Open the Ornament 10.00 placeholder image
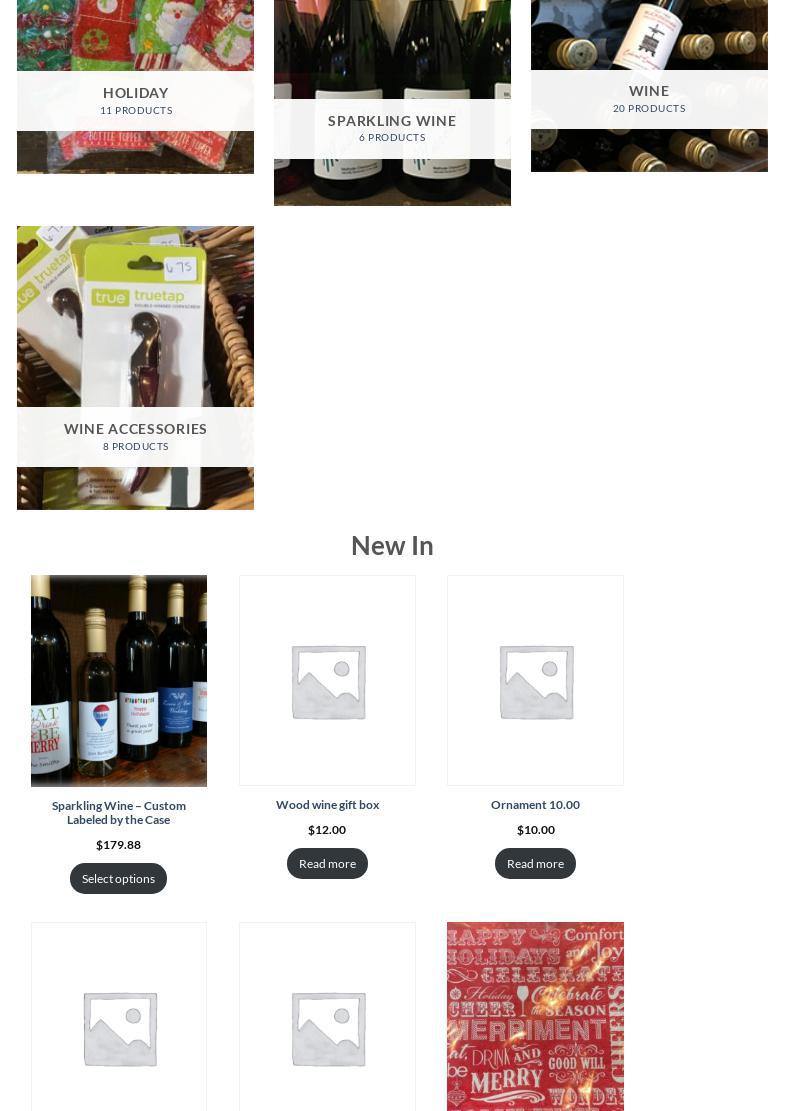The height and width of the screenshot is (1111, 785). 535,680
